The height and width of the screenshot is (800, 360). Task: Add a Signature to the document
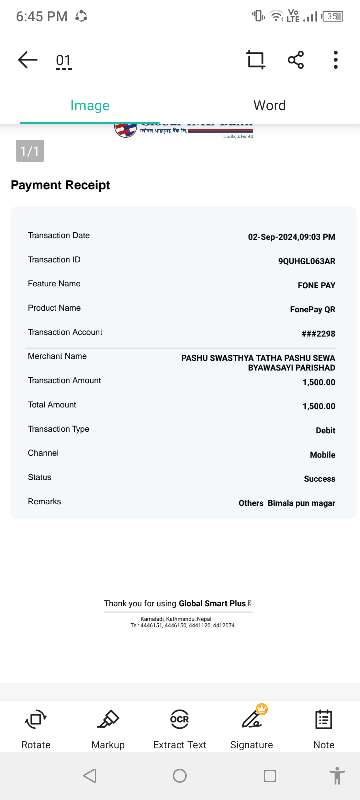point(251,730)
